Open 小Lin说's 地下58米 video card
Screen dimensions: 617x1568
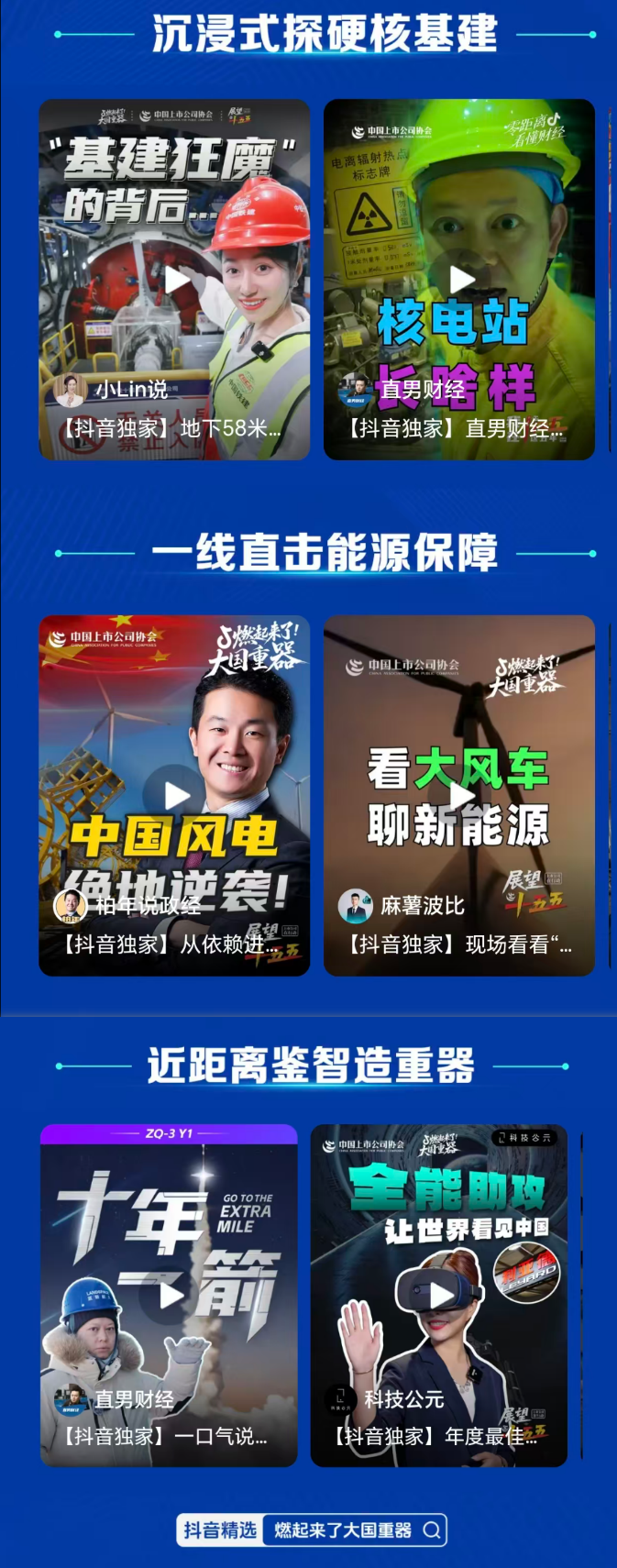click(174, 279)
